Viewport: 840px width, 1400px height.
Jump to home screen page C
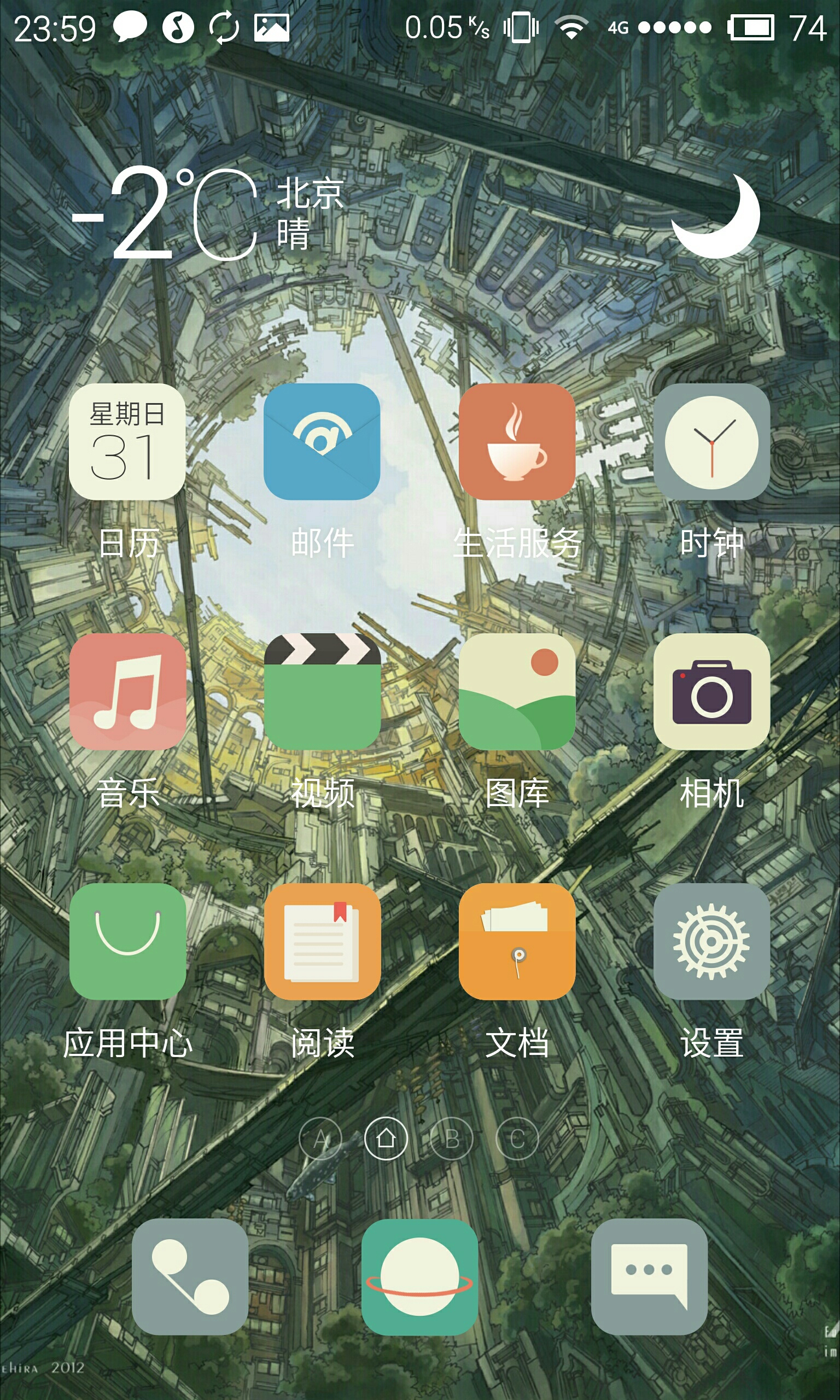(517, 1139)
